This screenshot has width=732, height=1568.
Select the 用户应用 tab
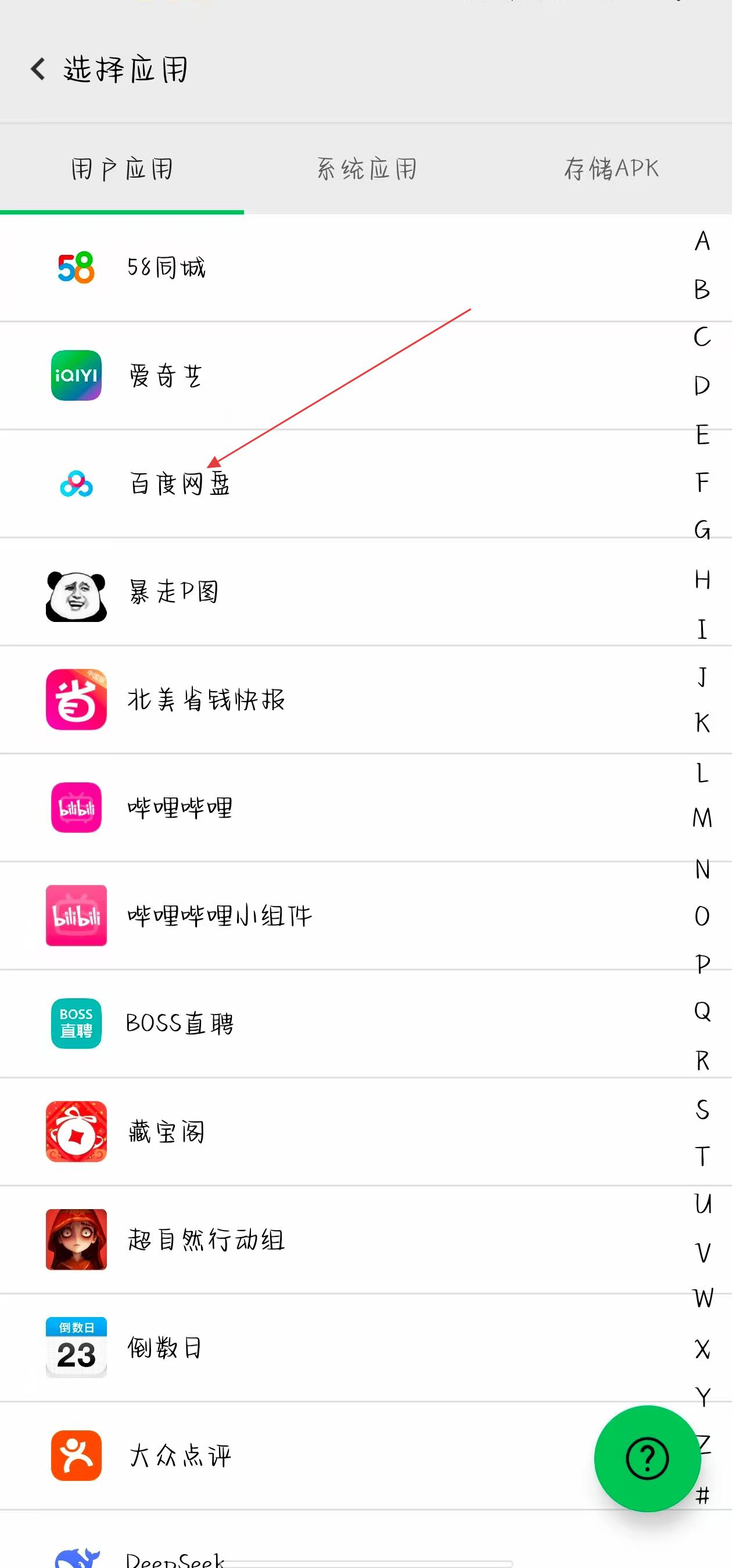(122, 168)
